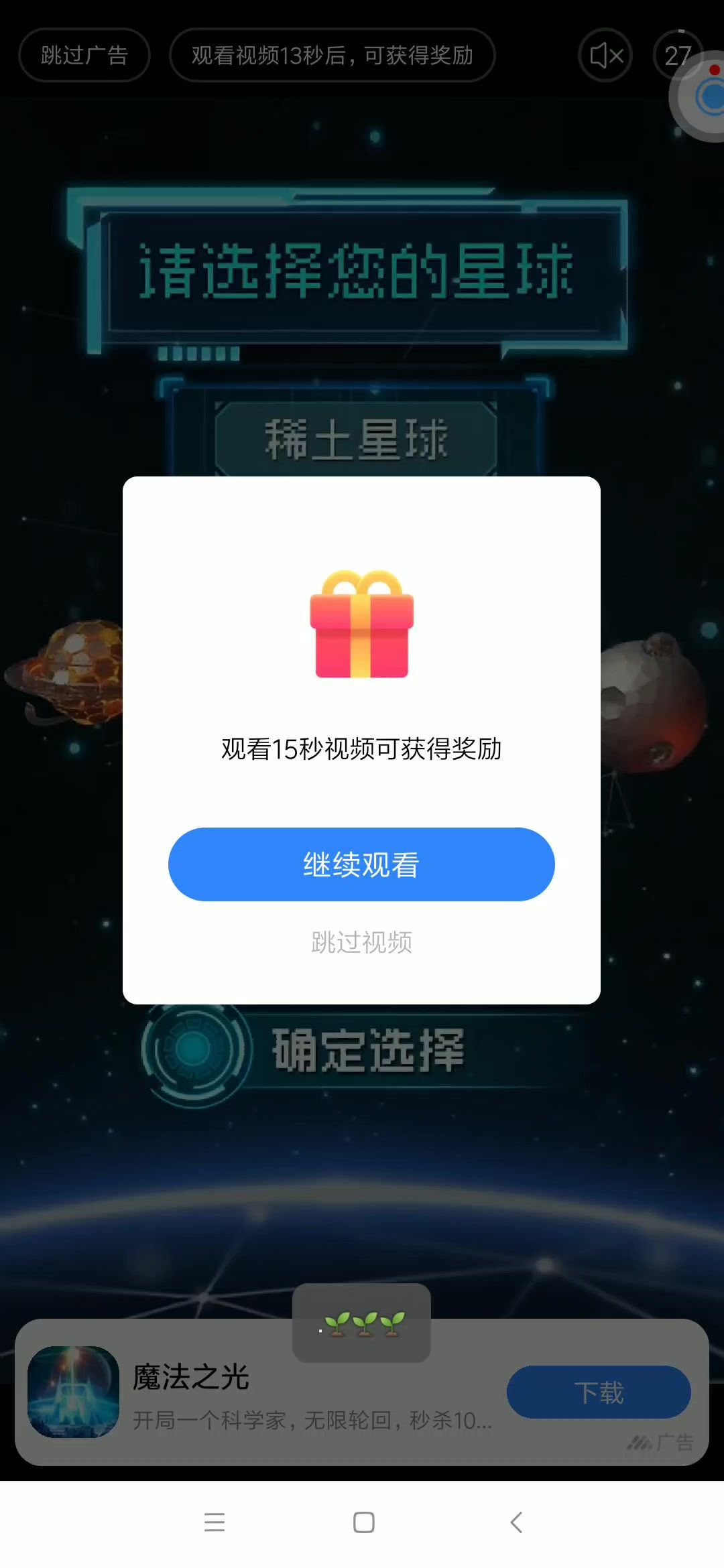Download 魔法之光 via 下载 button

tap(598, 1392)
